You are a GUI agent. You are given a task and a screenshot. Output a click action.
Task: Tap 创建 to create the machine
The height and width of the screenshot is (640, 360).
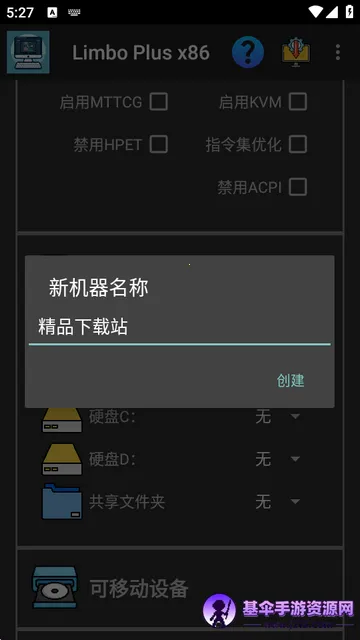(290, 380)
